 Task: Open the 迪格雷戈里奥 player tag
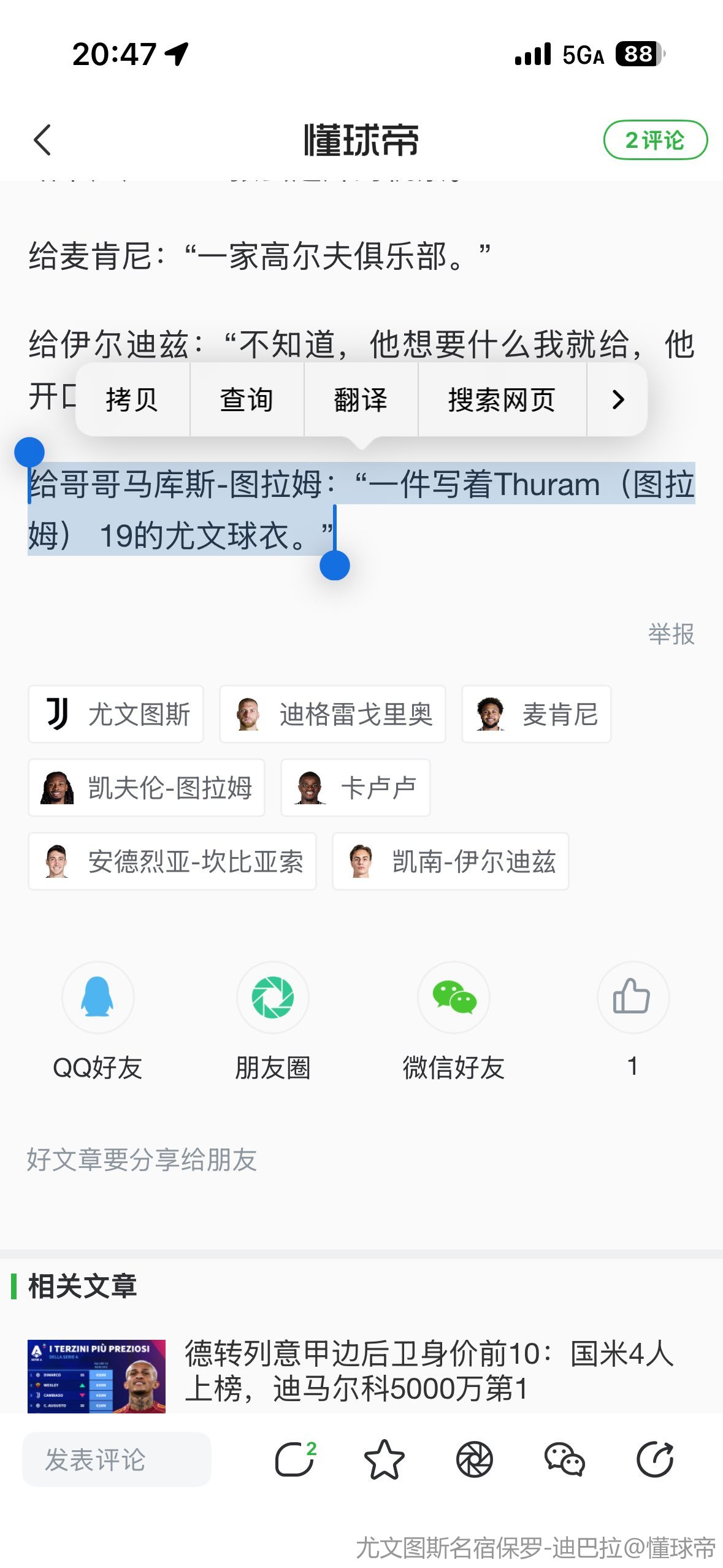(332, 715)
